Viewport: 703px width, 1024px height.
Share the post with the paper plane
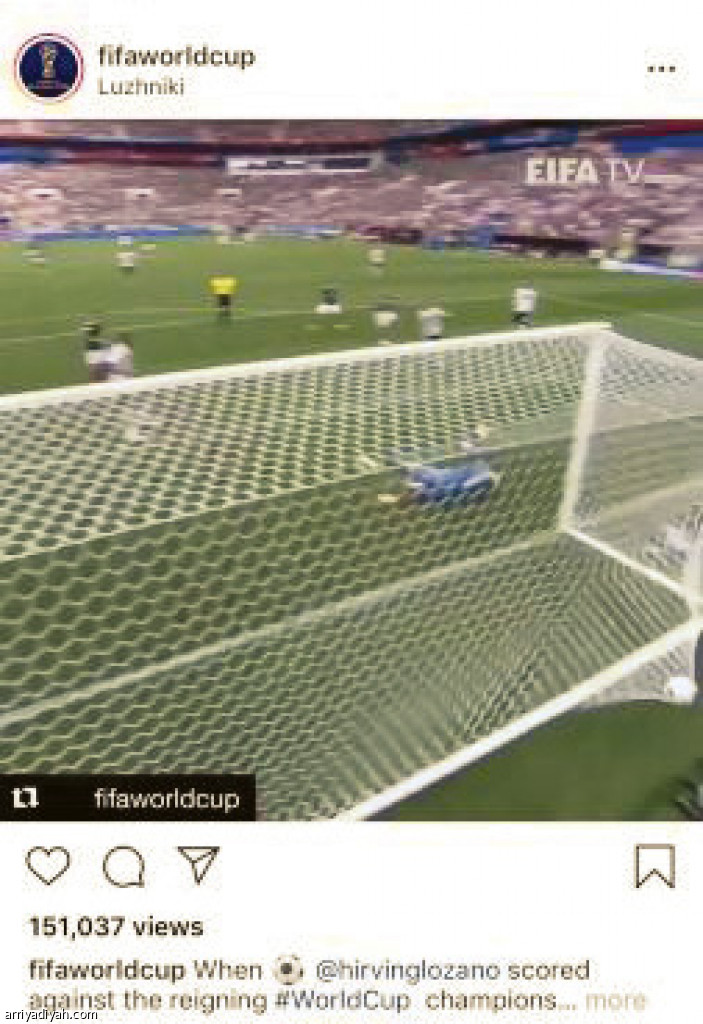point(198,864)
